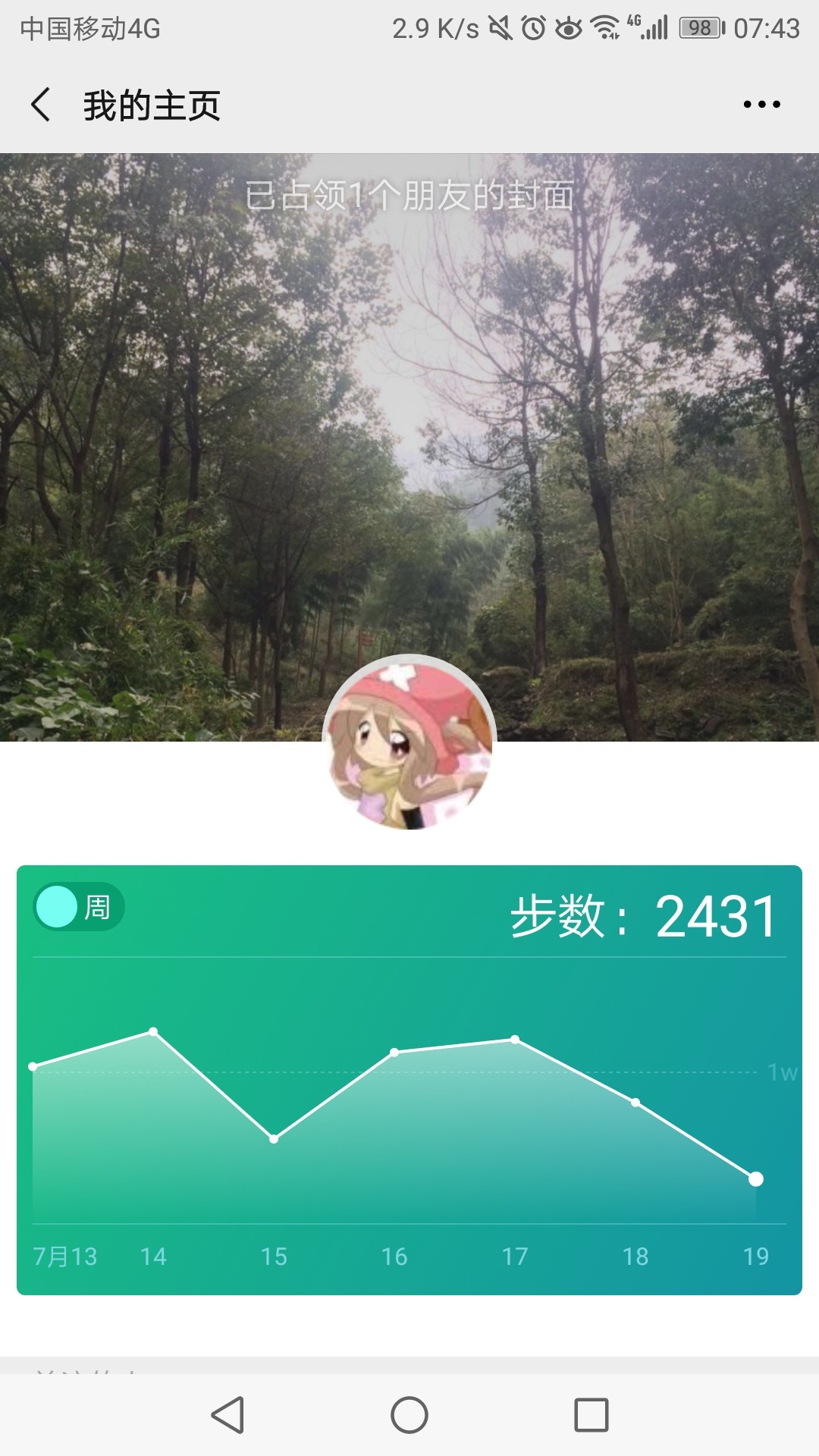The height and width of the screenshot is (1456, 819).
Task: Open the profile avatar picture
Action: [409, 742]
